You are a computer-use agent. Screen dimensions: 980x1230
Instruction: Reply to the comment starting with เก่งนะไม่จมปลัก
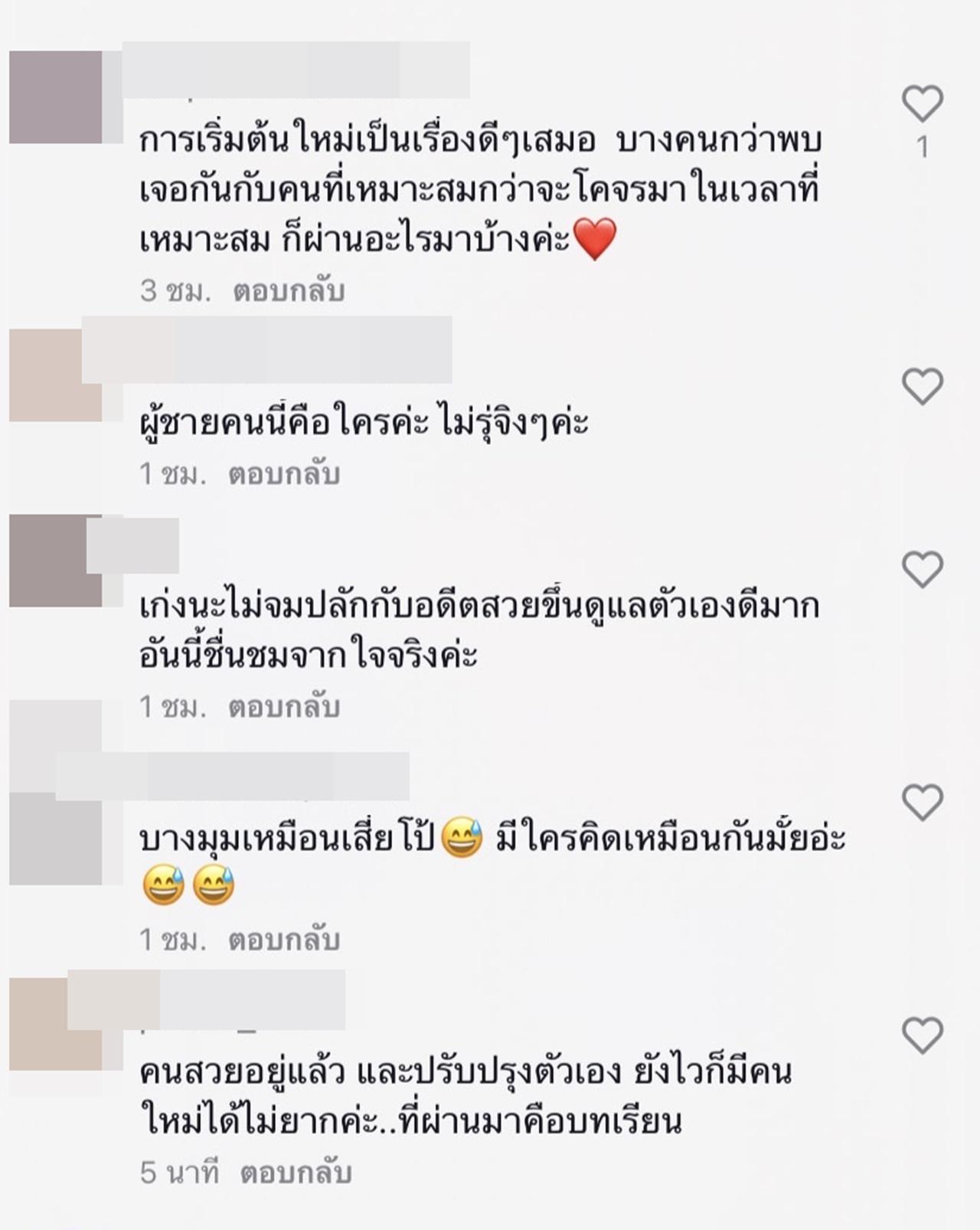pos(284,707)
